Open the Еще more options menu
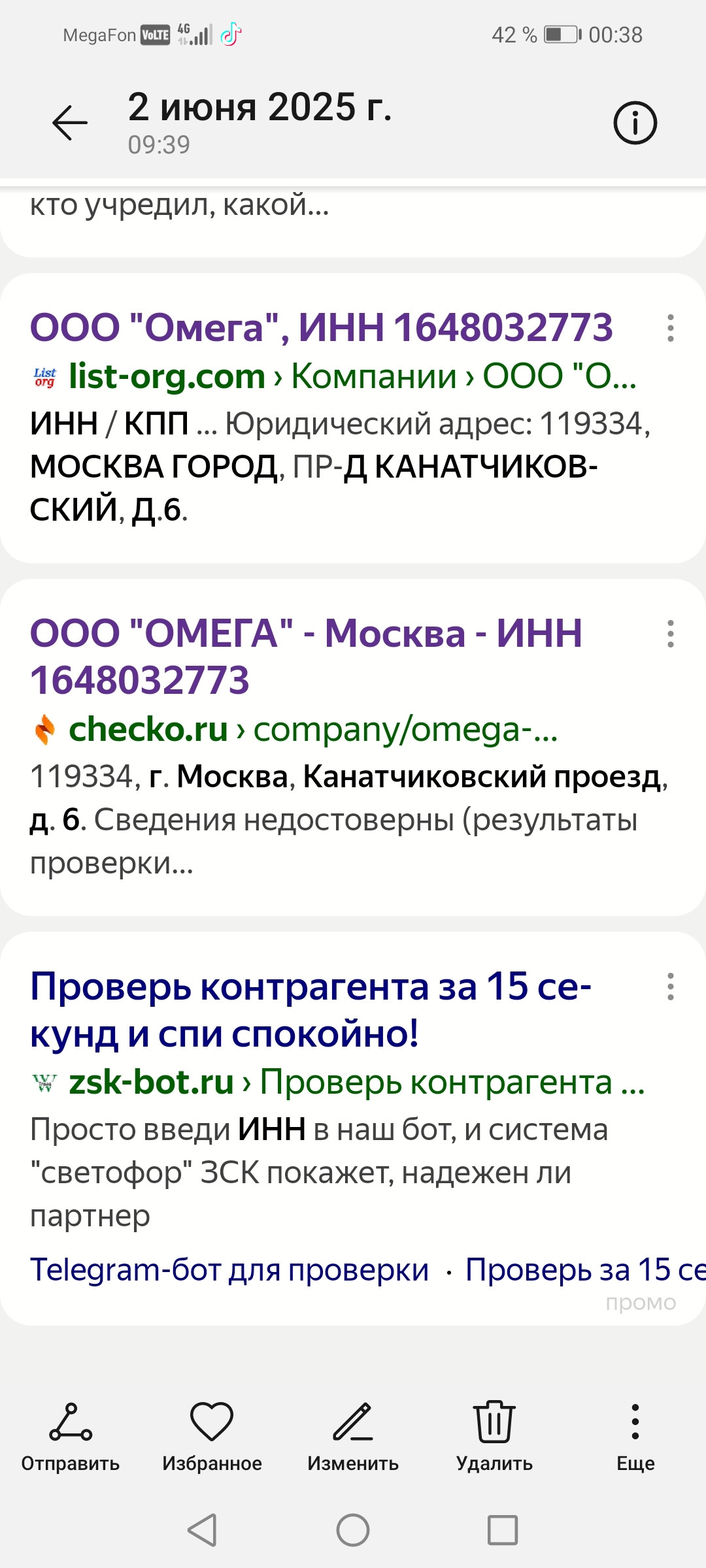 pyautogui.click(x=635, y=1437)
